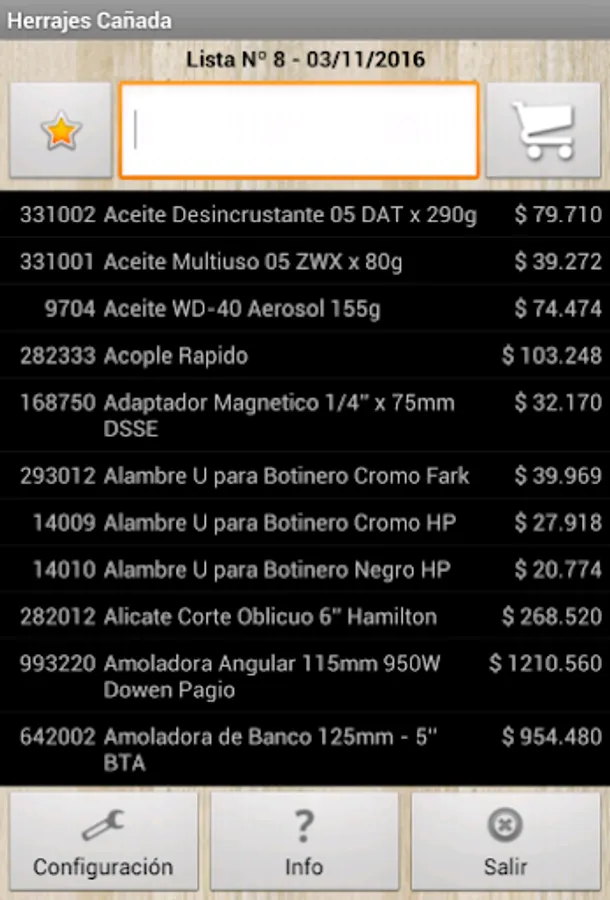Open Configuración settings
Image resolution: width=610 pixels, height=900 pixels.
point(104,842)
